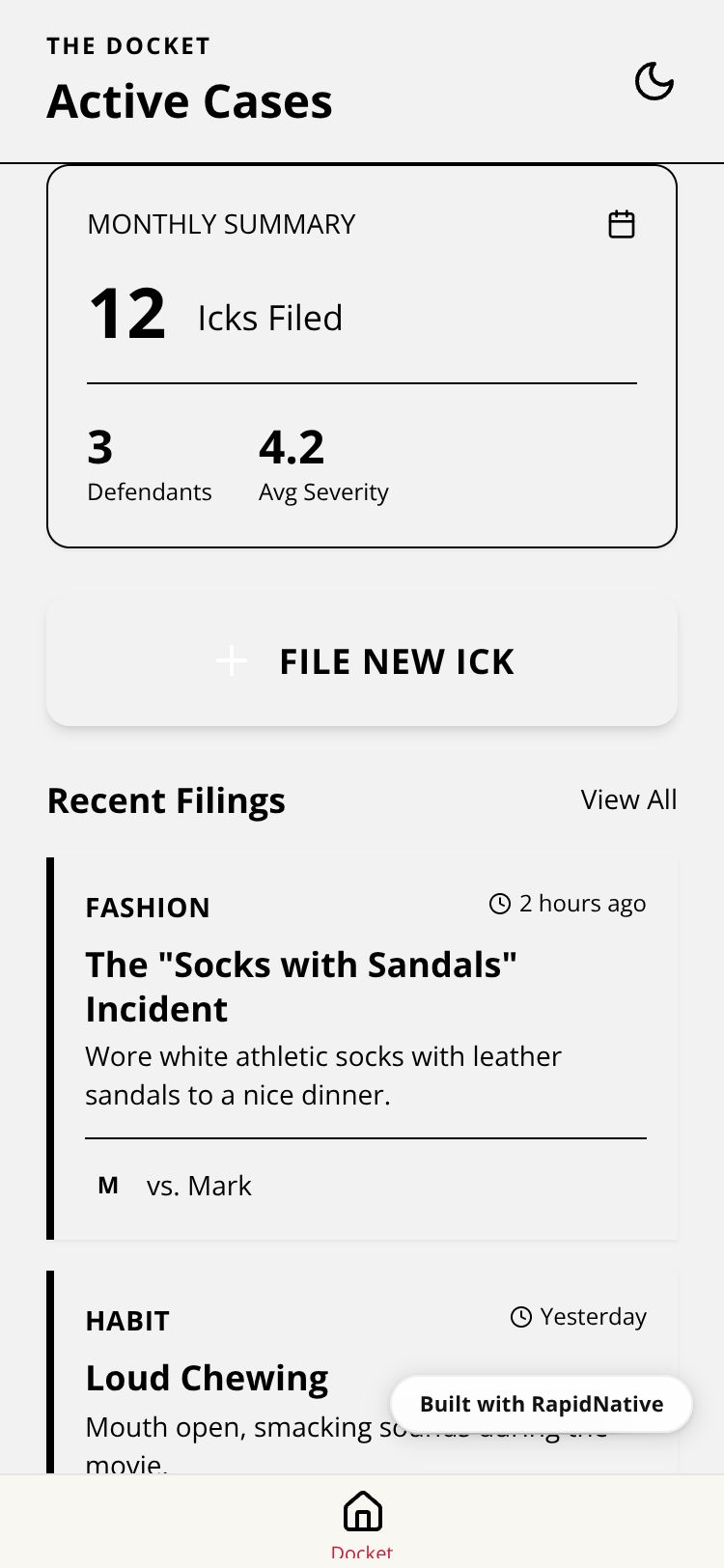The height and width of the screenshot is (1568, 724).
Task: View all recent filings
Action: pos(628,799)
